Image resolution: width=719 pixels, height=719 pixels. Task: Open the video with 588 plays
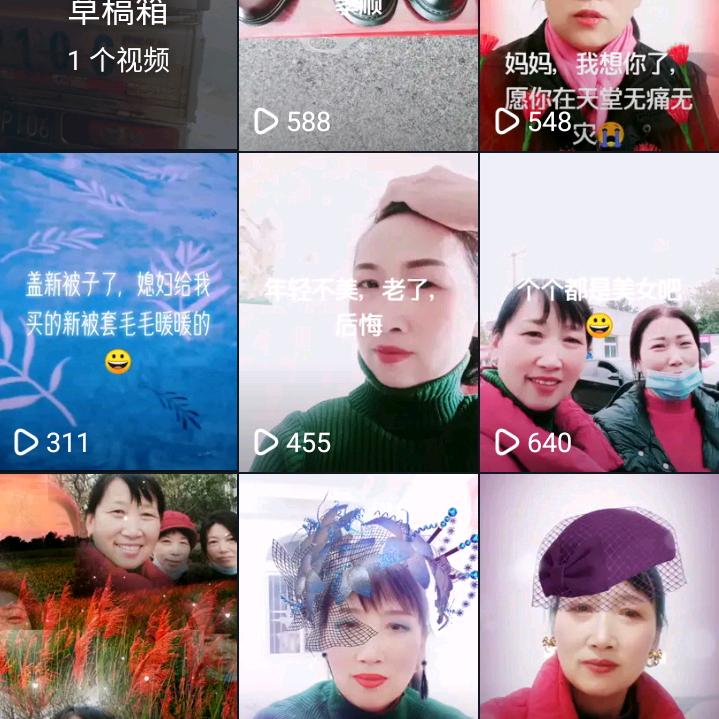tap(358, 75)
